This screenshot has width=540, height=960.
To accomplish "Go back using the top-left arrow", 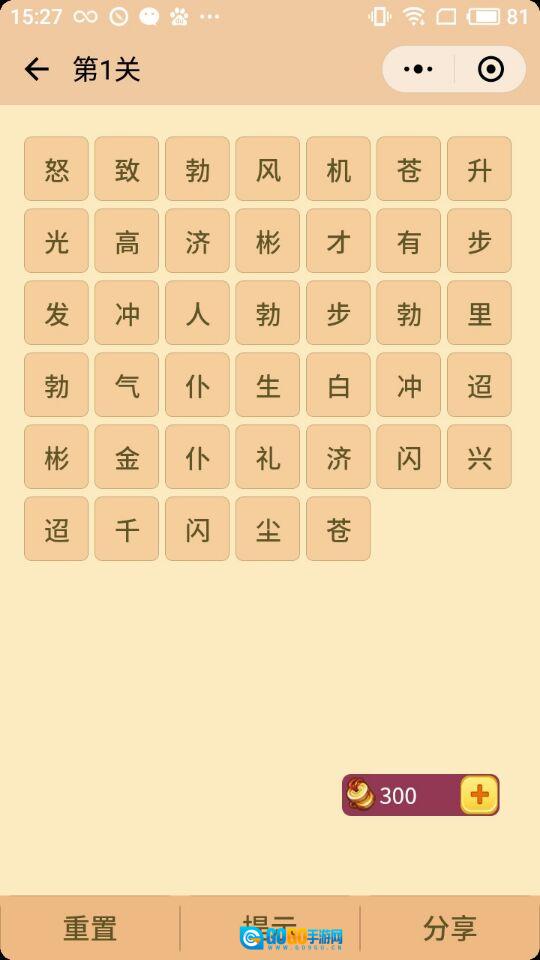I will click(x=36, y=69).
